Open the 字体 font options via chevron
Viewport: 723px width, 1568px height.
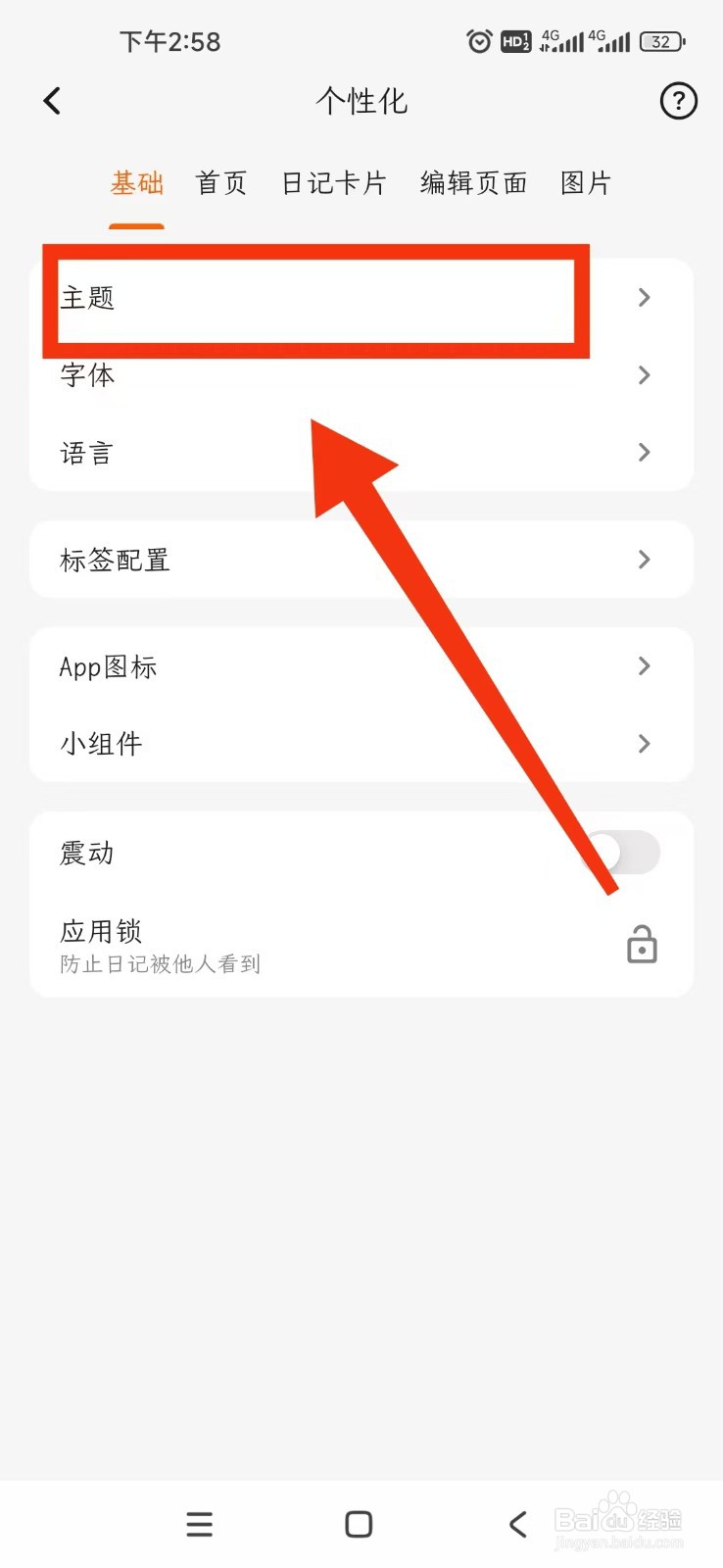coord(644,375)
